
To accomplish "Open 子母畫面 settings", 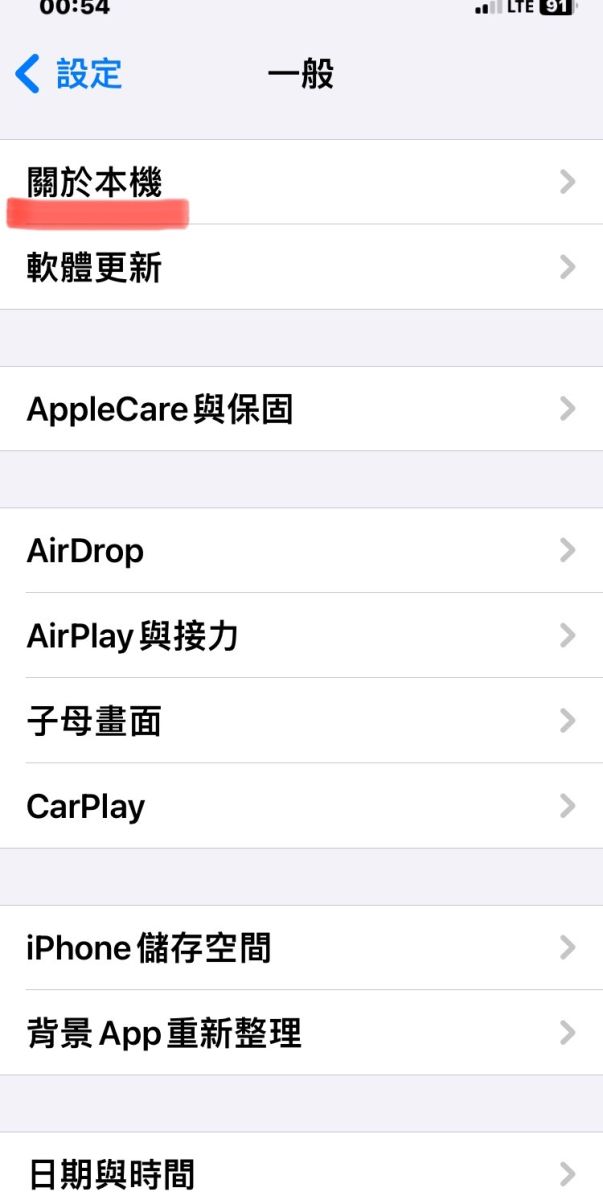I will pyautogui.click(x=301, y=721).
